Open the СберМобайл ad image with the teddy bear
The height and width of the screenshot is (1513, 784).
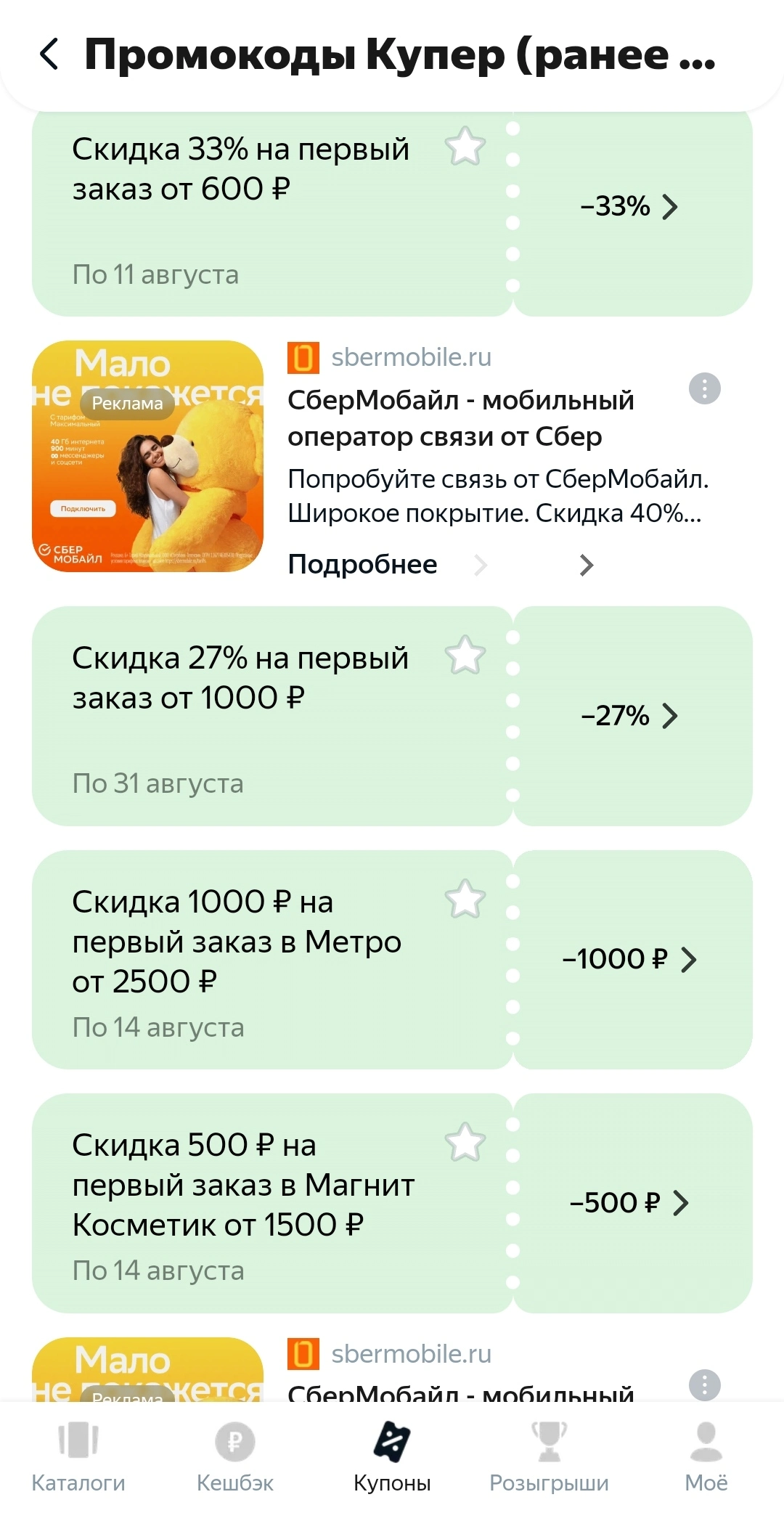tap(148, 456)
